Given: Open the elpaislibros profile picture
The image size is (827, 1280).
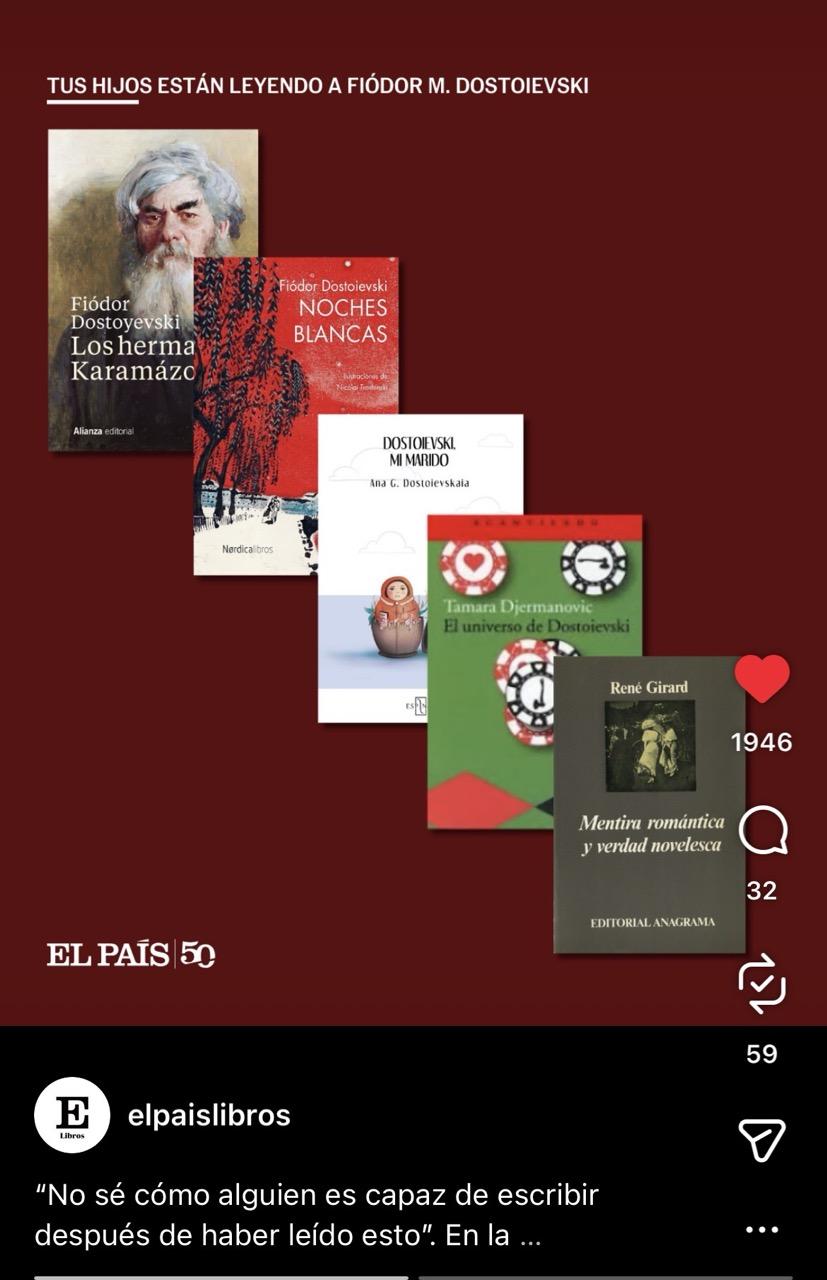Looking at the screenshot, I should [72, 1116].
